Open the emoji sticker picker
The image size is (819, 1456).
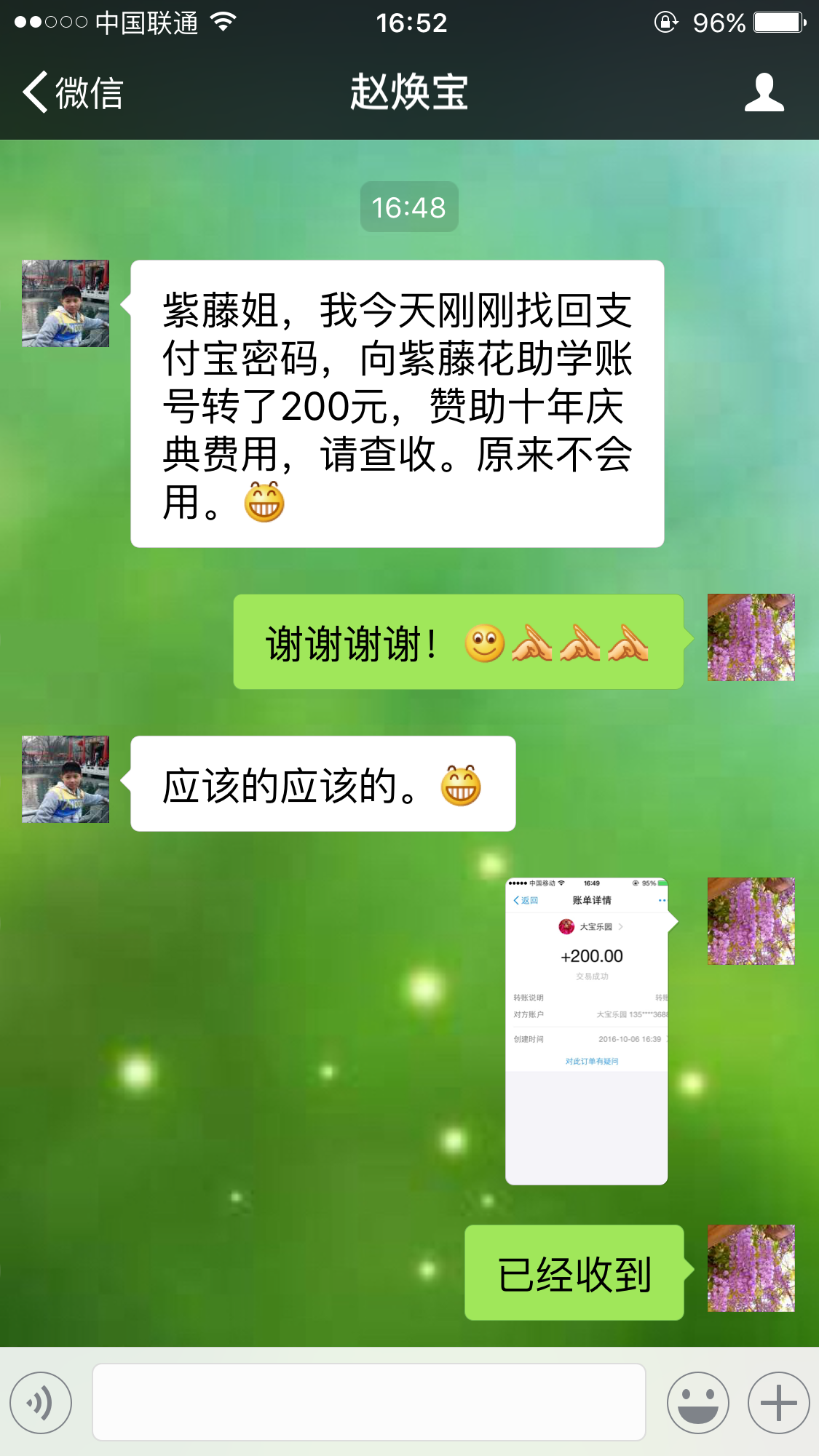[697, 1402]
